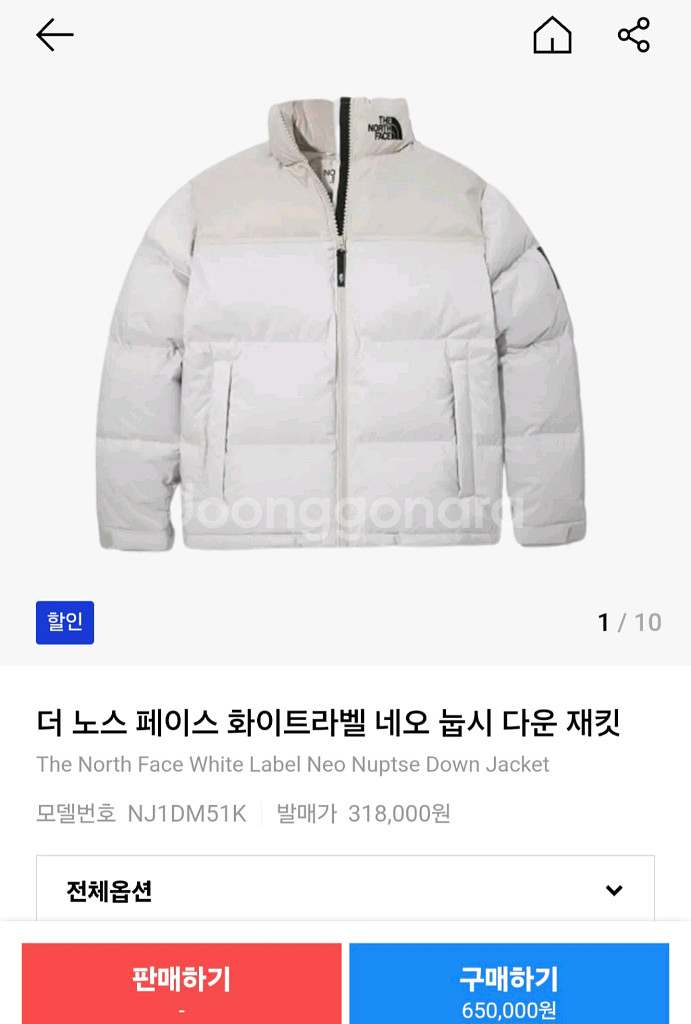Image resolution: width=691 pixels, height=1024 pixels.
Task: Tap 구매하기 to buy for 650,000원
Action: (x=509, y=984)
